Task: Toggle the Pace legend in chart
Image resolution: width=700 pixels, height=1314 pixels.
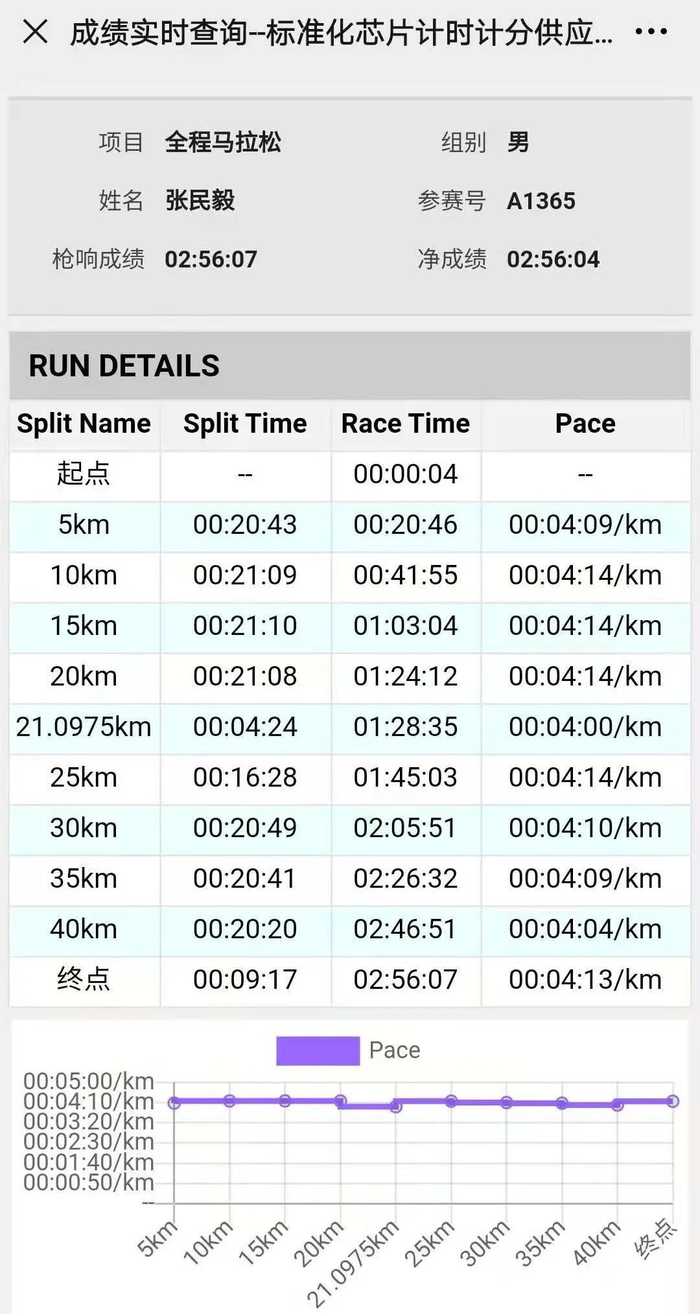Action: click(348, 1050)
